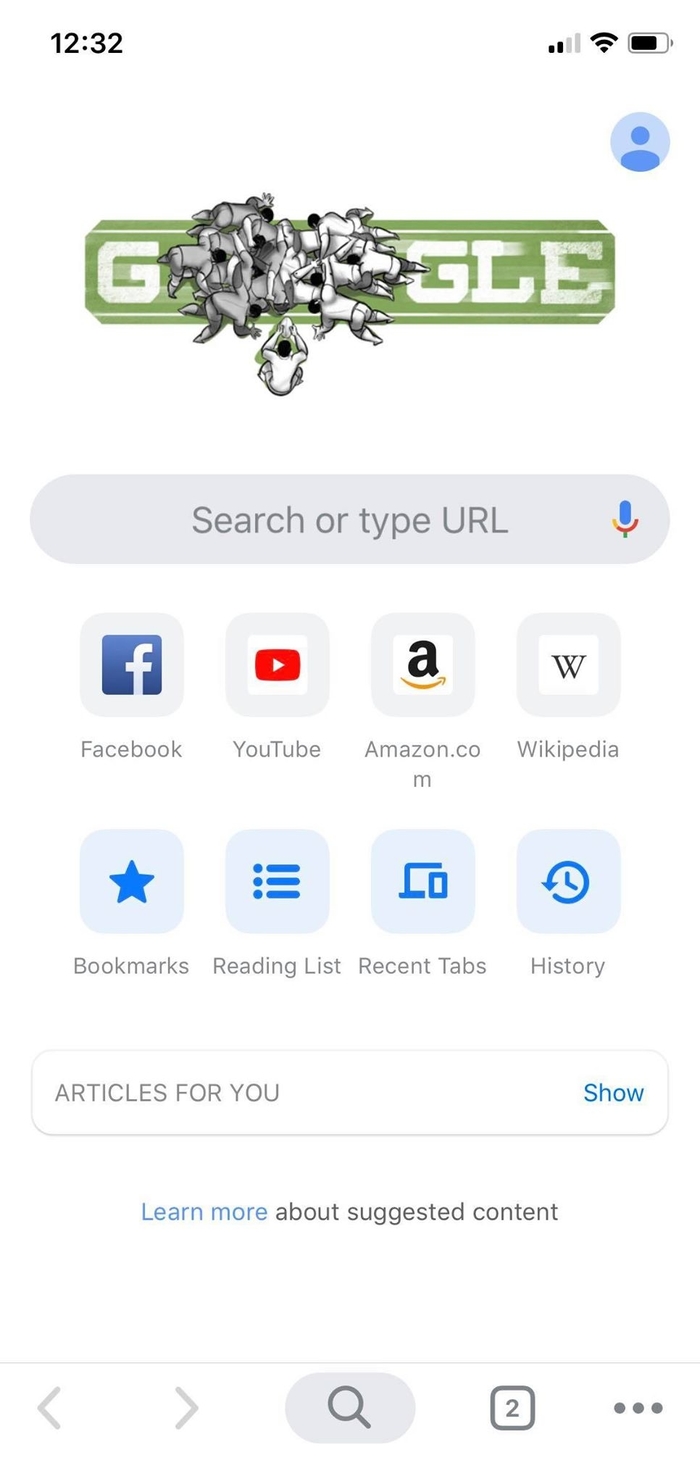The height and width of the screenshot is (1484, 700).
Task: Open the YouTube shortcut
Action: coord(277,665)
